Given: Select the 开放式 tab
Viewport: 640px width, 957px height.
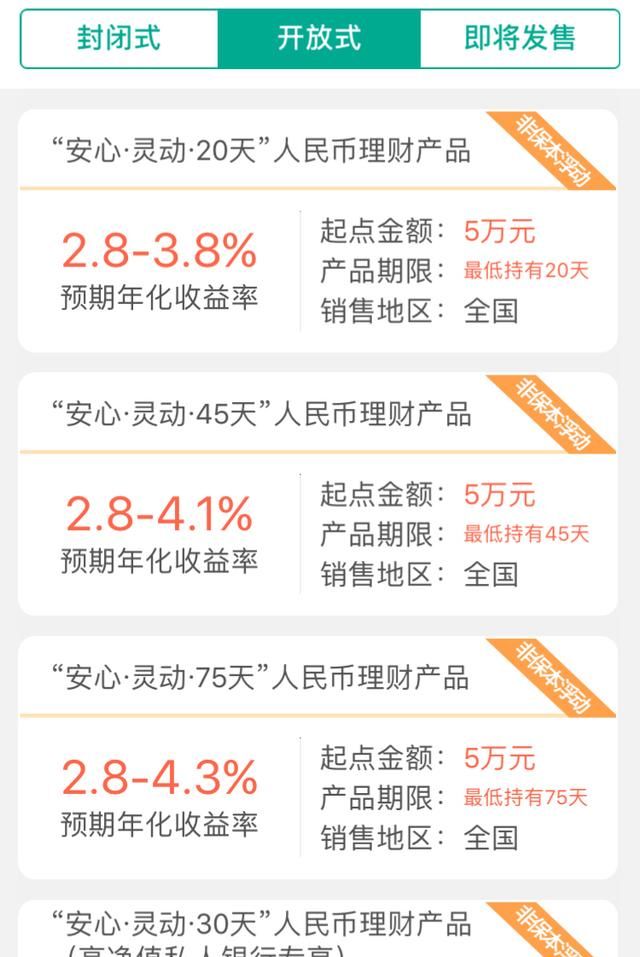Looking at the screenshot, I should point(319,39).
